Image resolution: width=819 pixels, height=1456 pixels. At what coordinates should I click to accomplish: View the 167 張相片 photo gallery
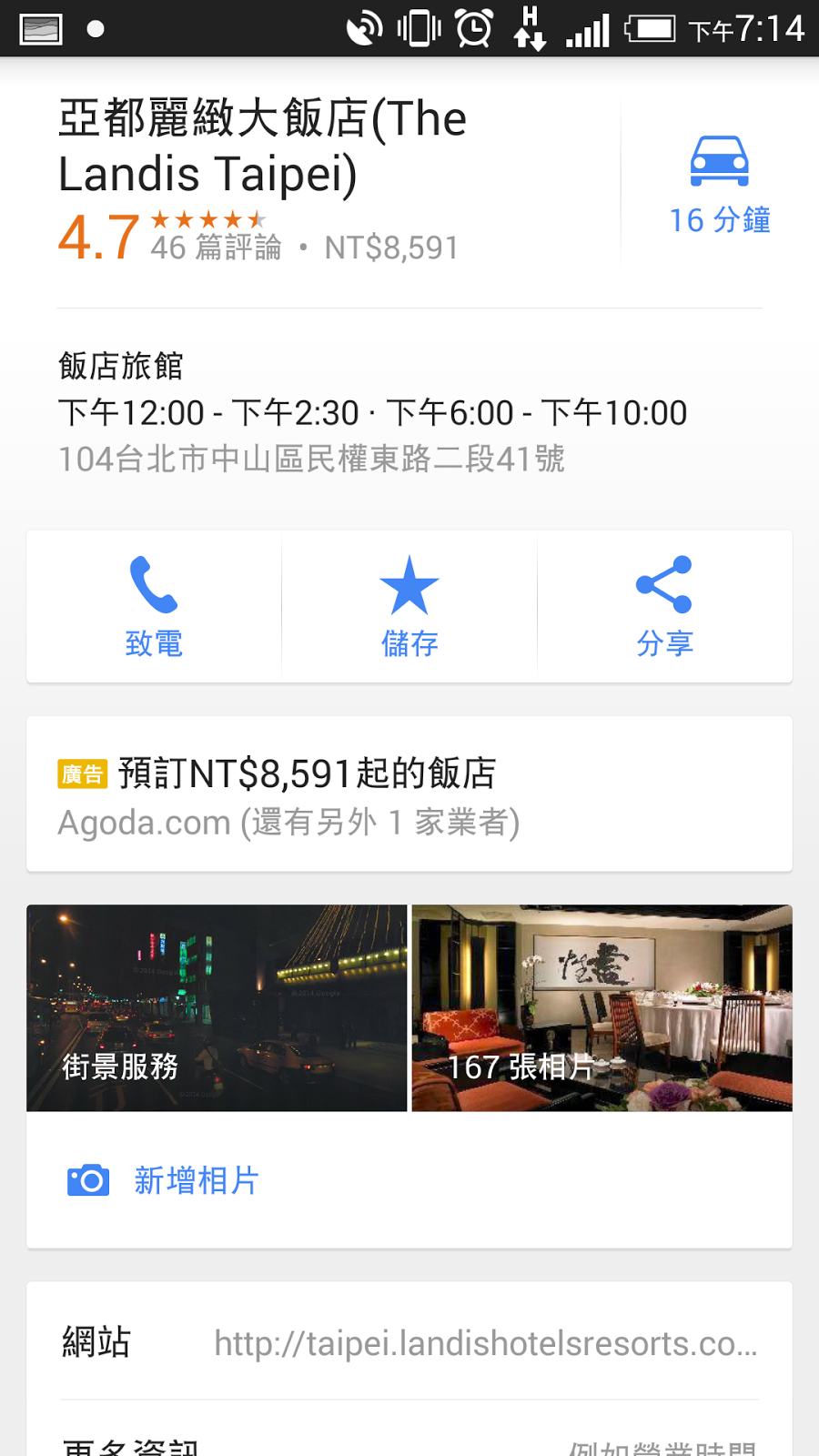(602, 1008)
